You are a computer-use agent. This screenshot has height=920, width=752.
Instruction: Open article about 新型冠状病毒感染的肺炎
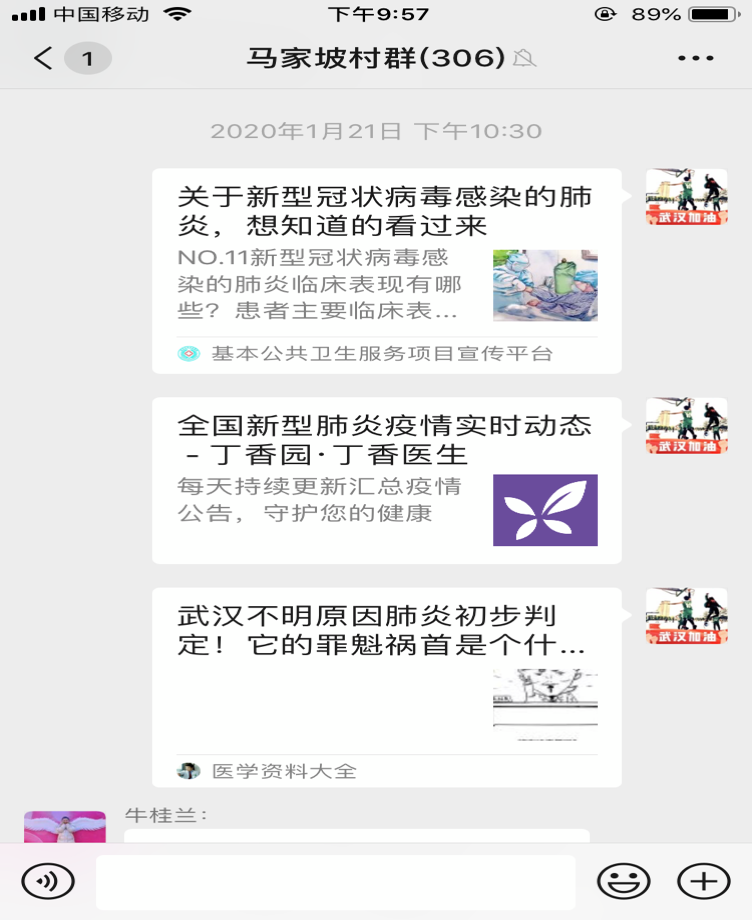(x=386, y=270)
